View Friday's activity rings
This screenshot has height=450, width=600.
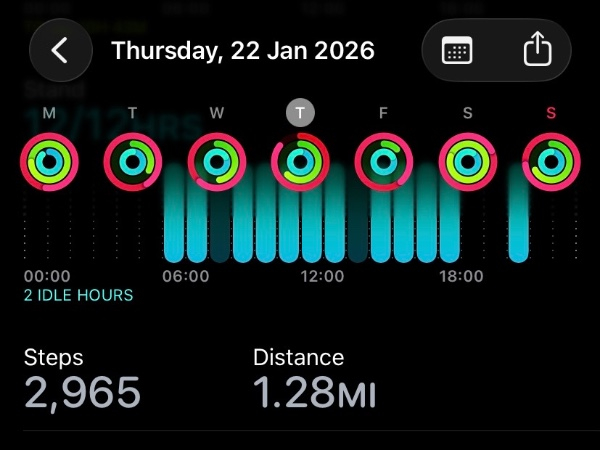click(x=383, y=161)
